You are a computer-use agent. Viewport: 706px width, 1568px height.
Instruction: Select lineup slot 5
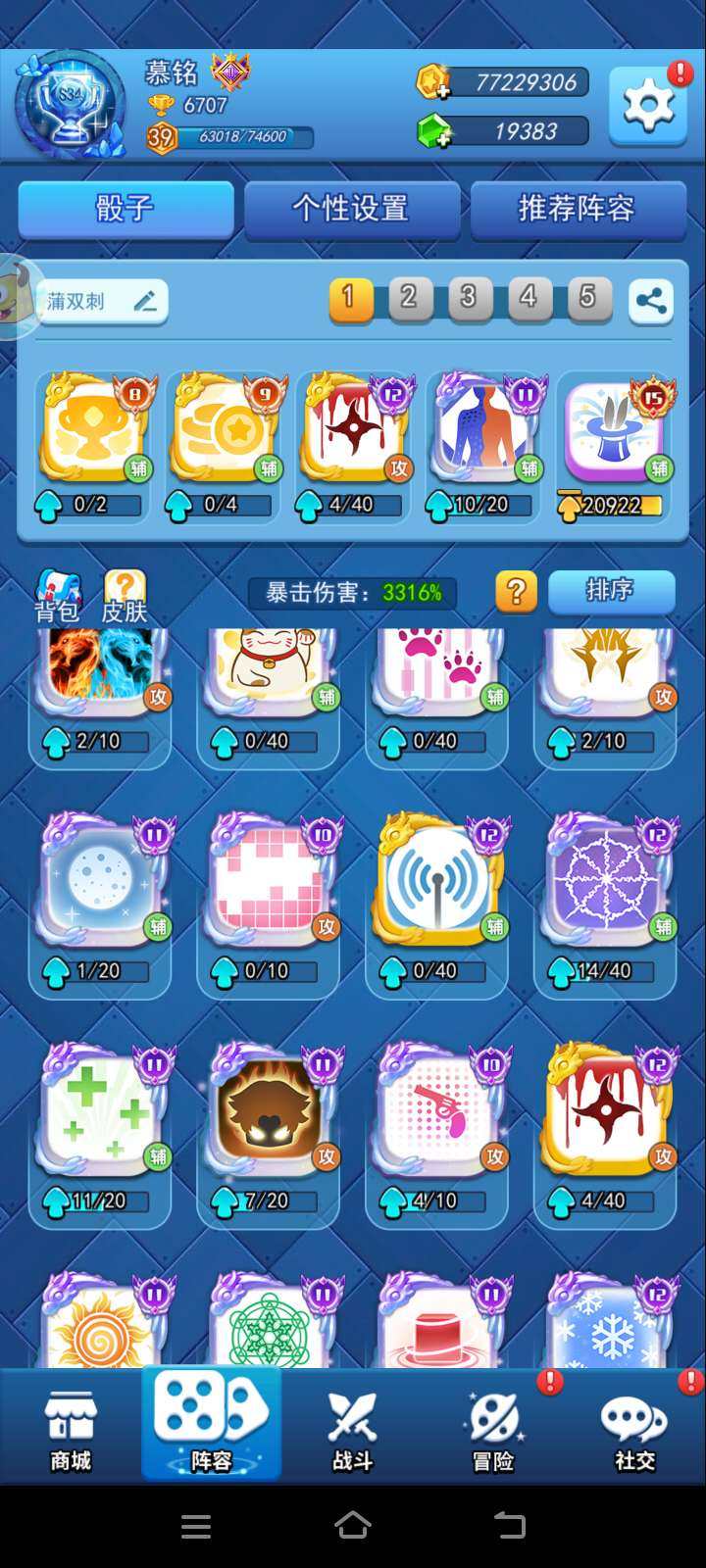tap(587, 298)
